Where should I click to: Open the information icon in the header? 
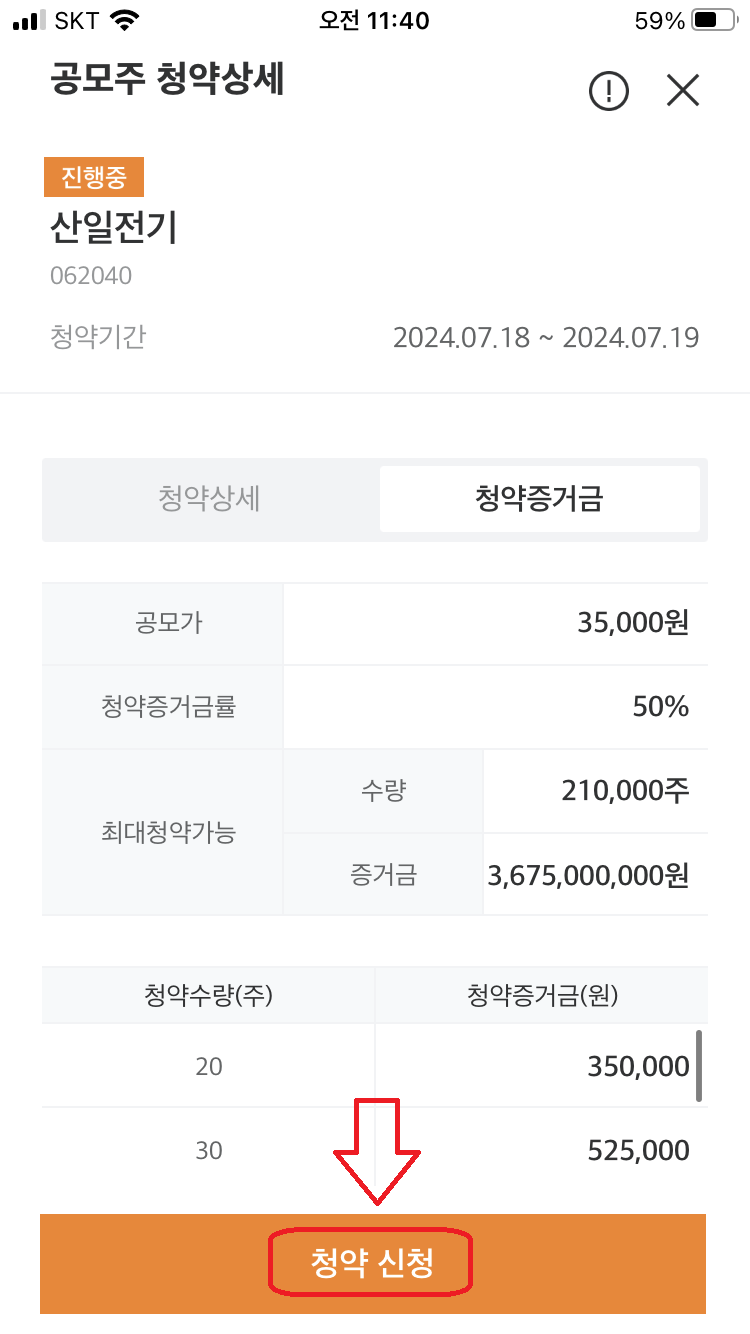(x=608, y=90)
